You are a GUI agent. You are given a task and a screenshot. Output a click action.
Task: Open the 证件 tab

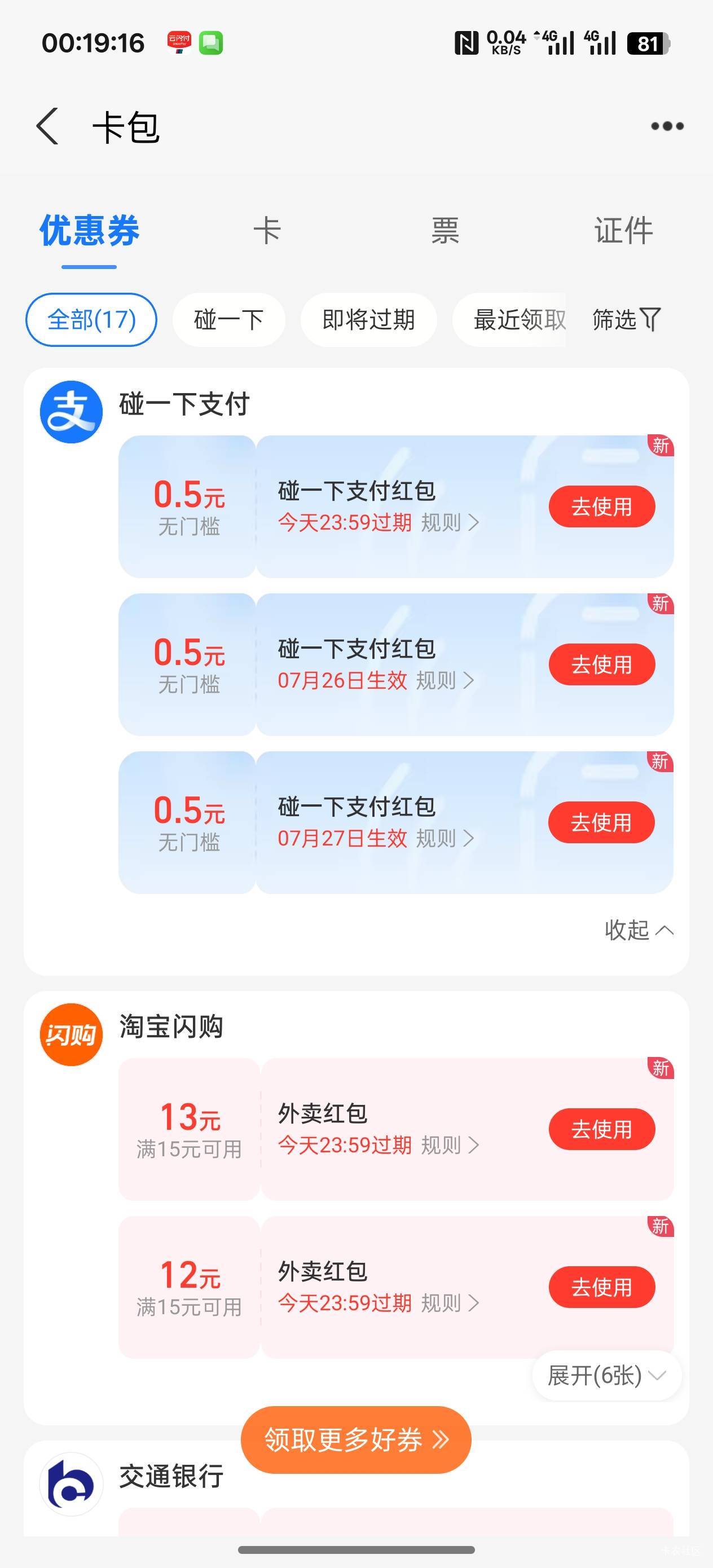click(623, 231)
